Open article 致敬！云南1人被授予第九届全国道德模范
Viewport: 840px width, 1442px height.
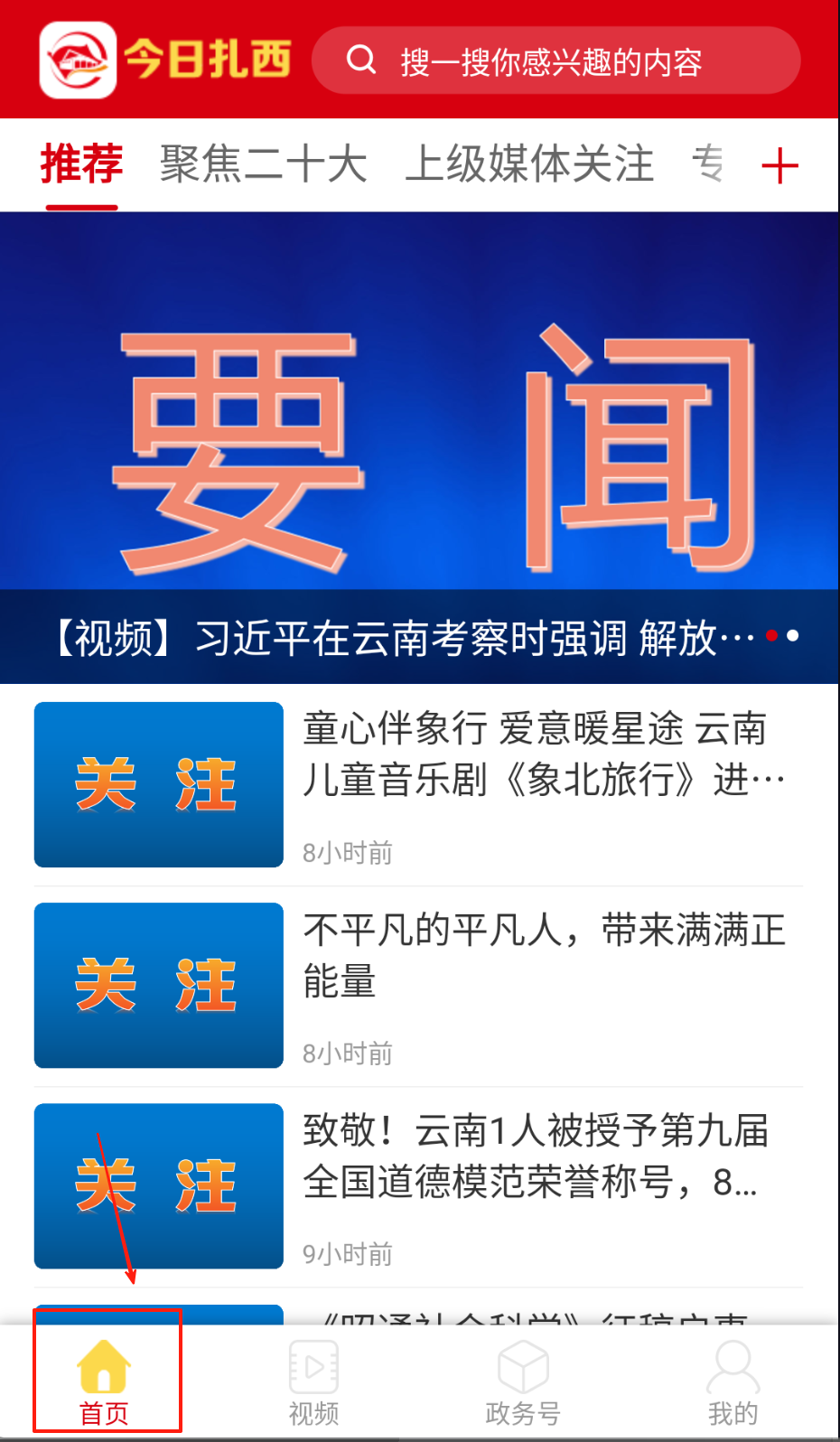542,1156
